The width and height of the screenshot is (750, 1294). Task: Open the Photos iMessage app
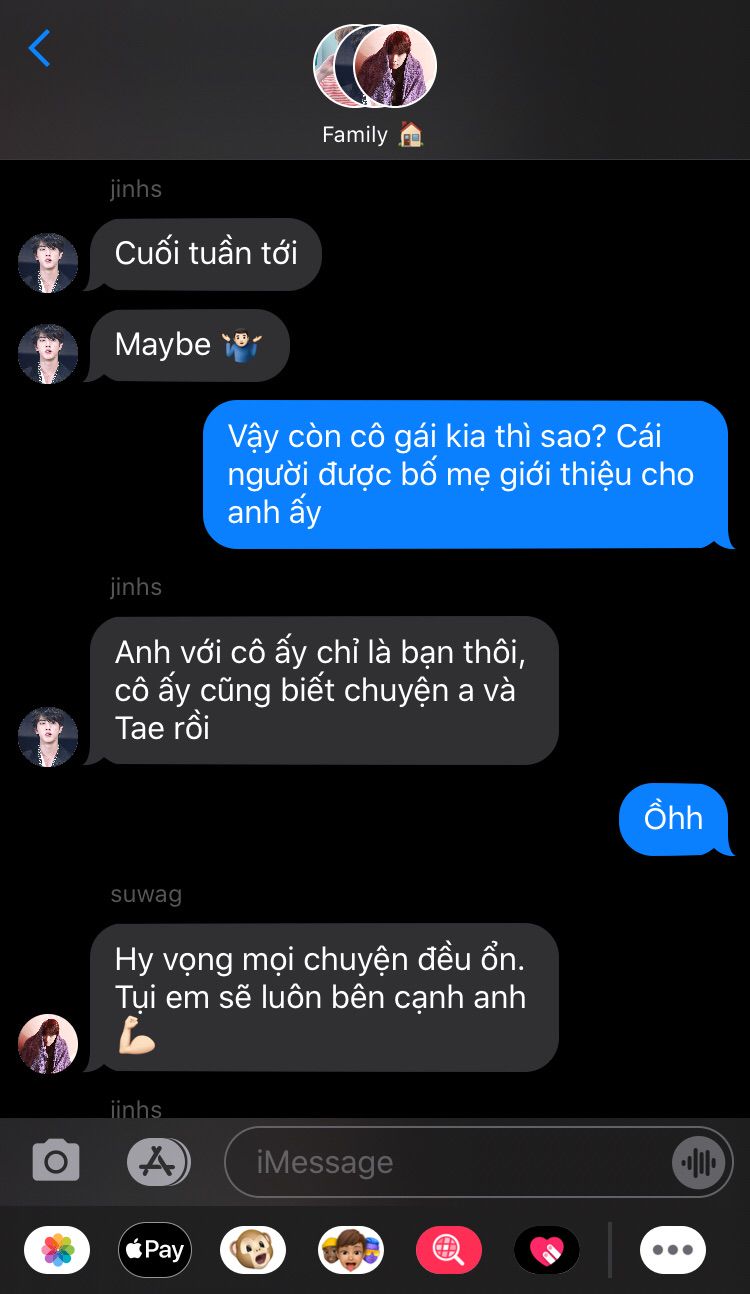(57, 1249)
